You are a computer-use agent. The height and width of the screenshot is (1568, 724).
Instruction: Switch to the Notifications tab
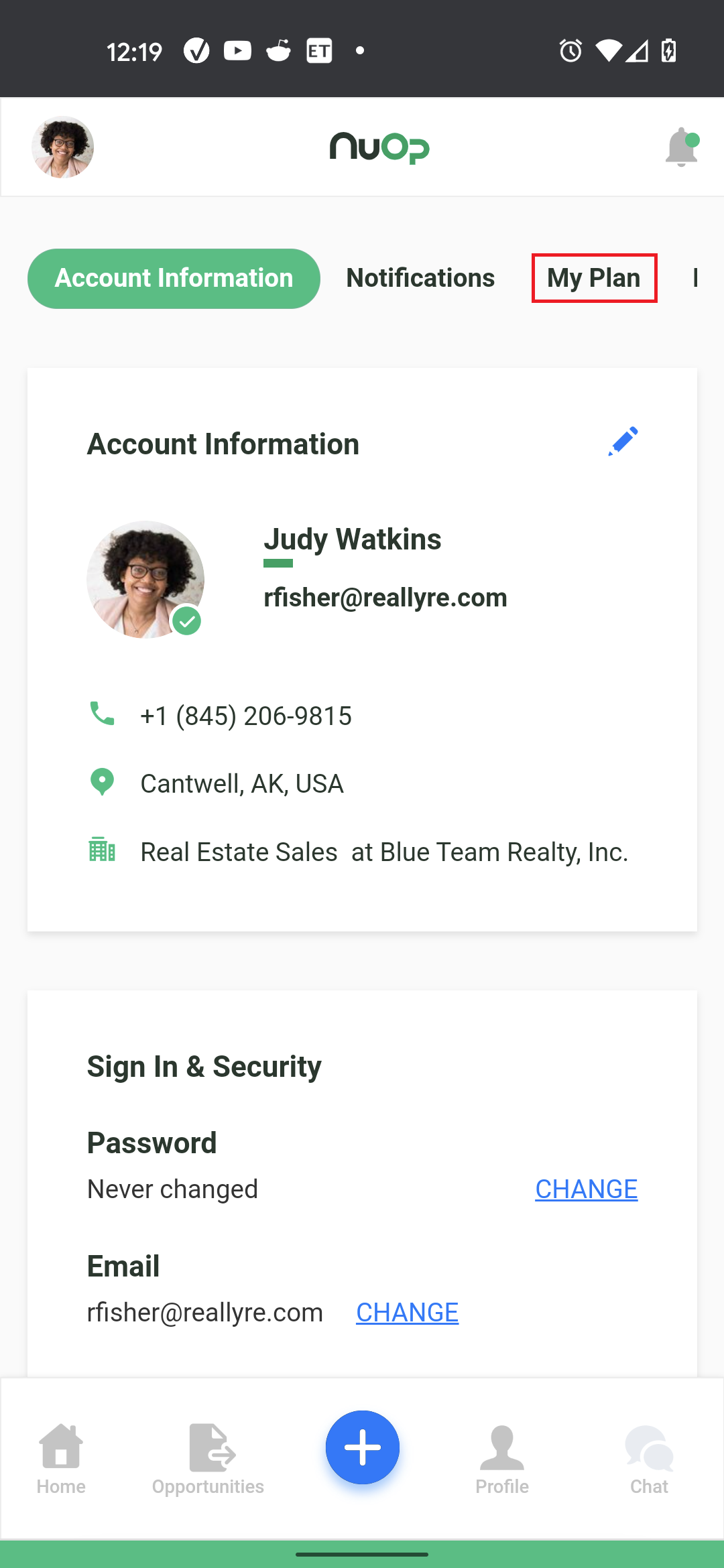(420, 278)
